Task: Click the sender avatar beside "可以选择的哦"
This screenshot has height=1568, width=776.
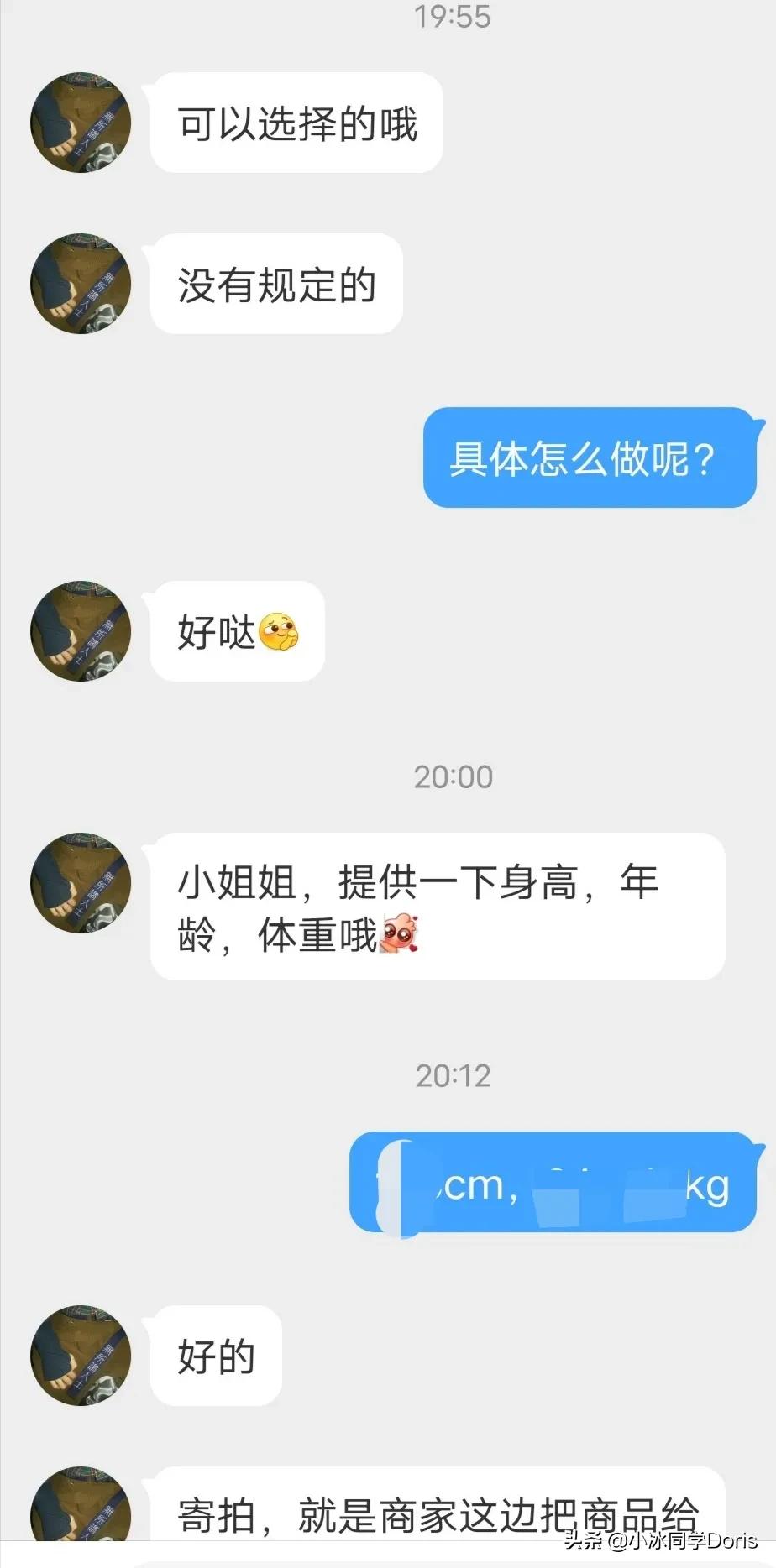Action: point(80,123)
